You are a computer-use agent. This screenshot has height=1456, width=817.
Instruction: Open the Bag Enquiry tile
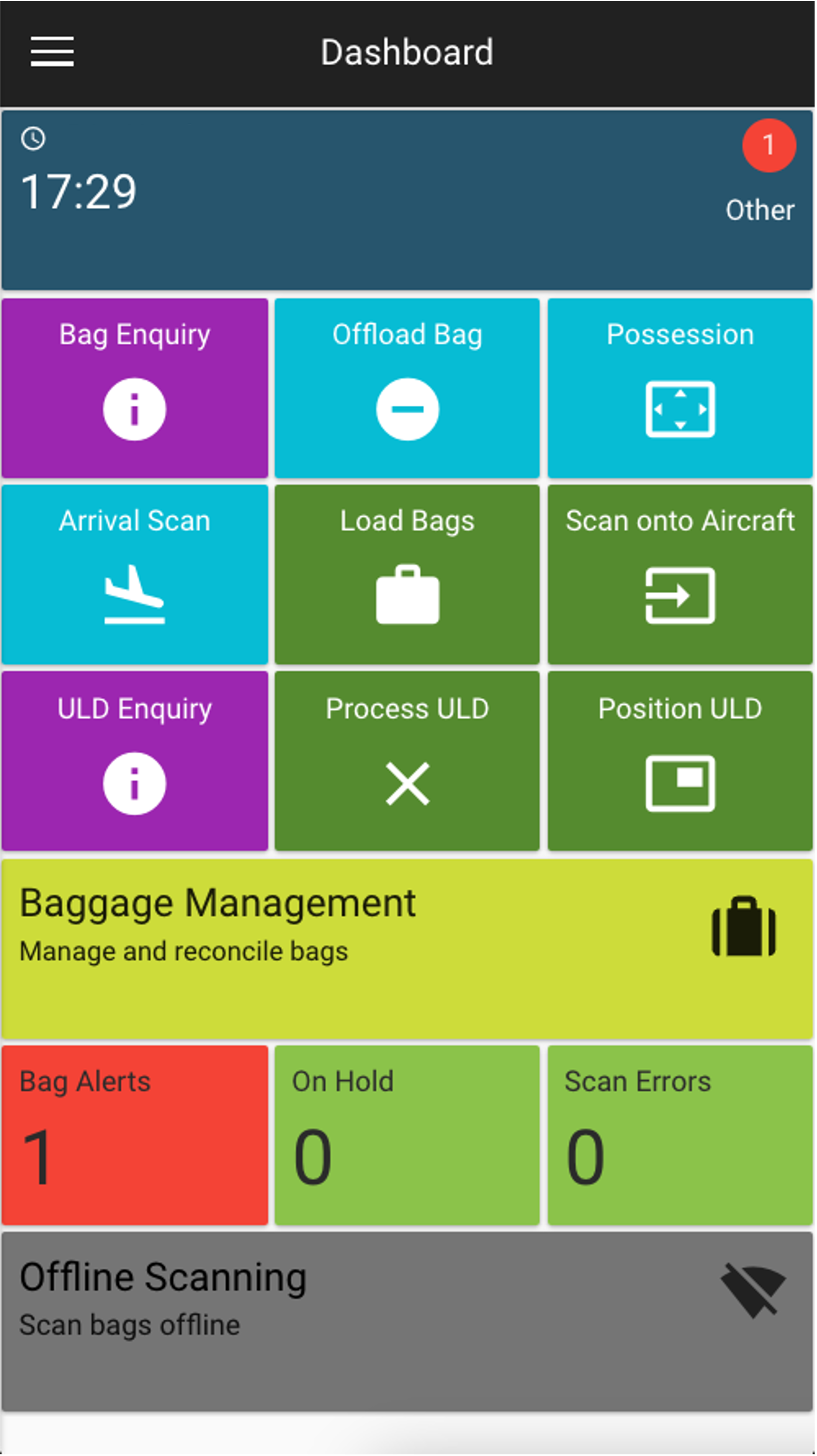click(135, 388)
